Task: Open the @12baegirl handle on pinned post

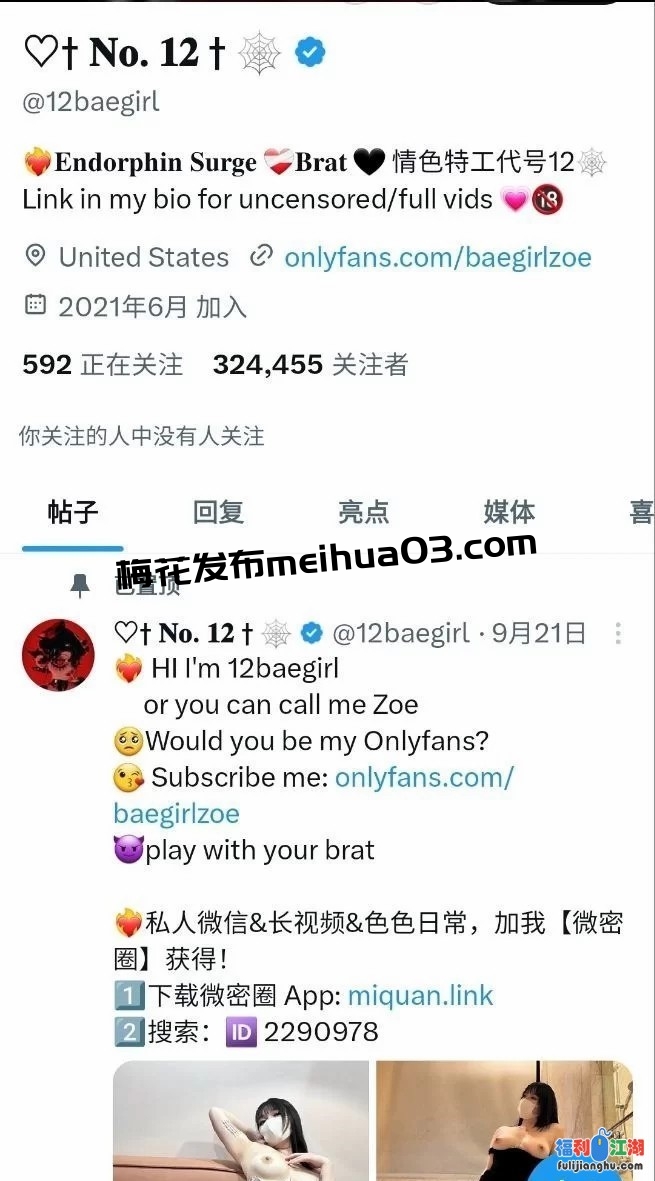Action: [x=400, y=633]
